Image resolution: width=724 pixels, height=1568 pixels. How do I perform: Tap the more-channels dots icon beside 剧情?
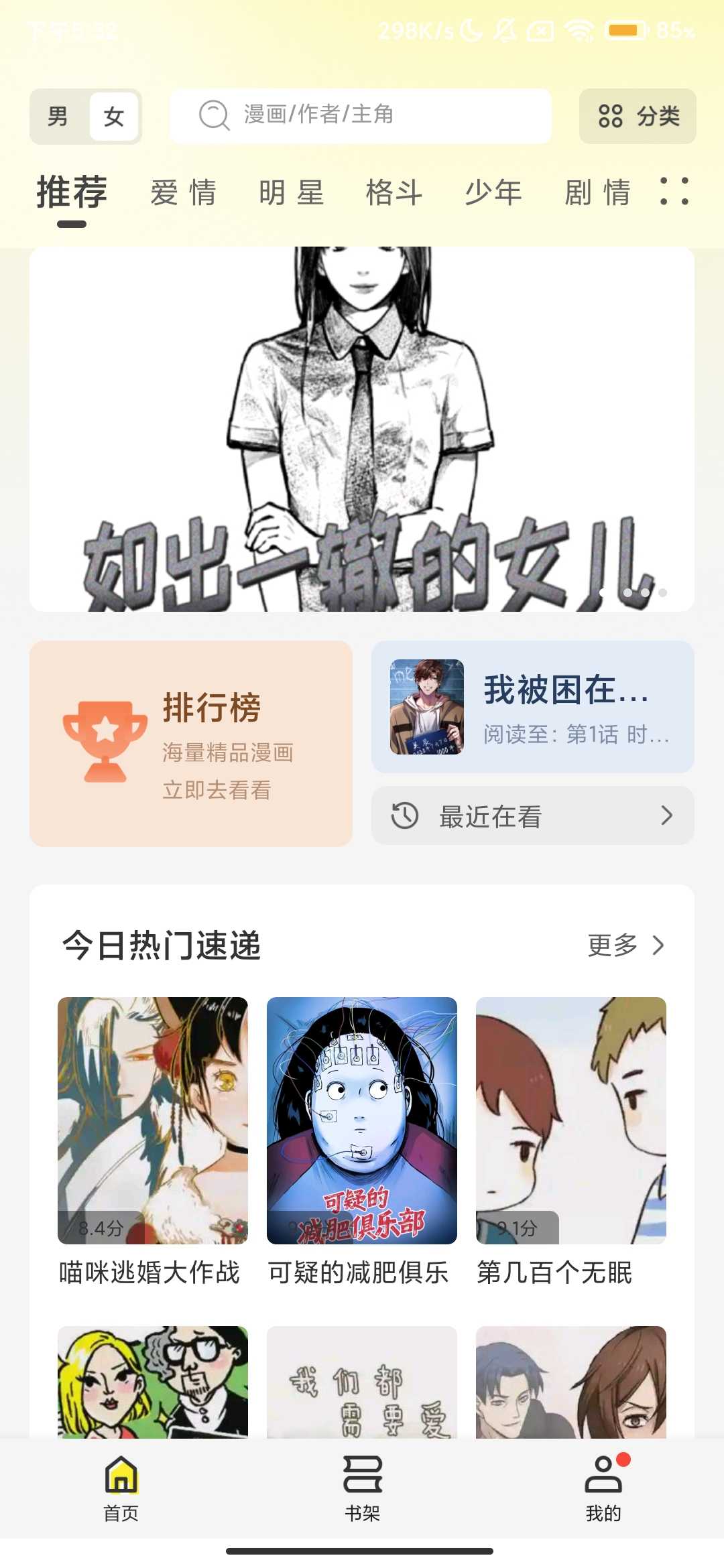click(676, 193)
